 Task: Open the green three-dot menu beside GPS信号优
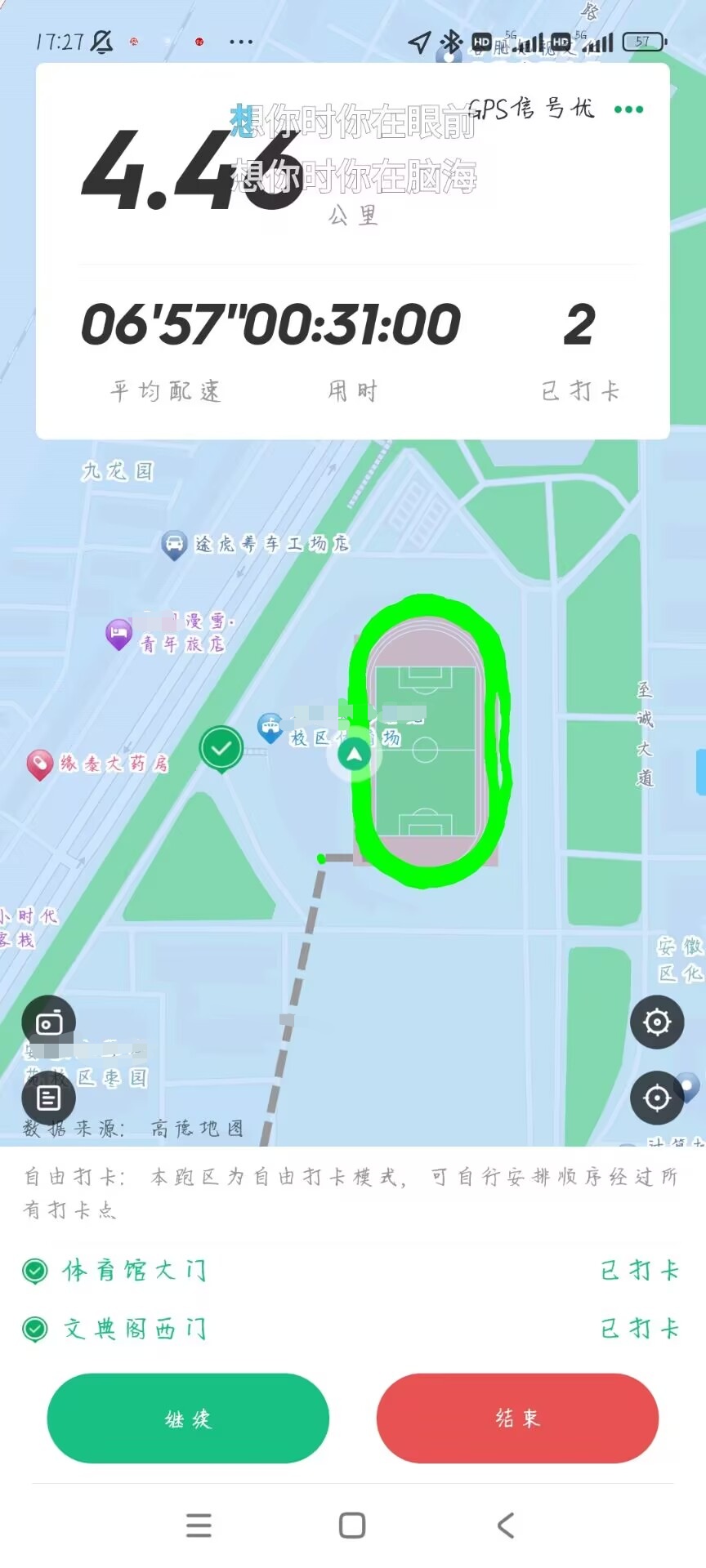tap(628, 109)
